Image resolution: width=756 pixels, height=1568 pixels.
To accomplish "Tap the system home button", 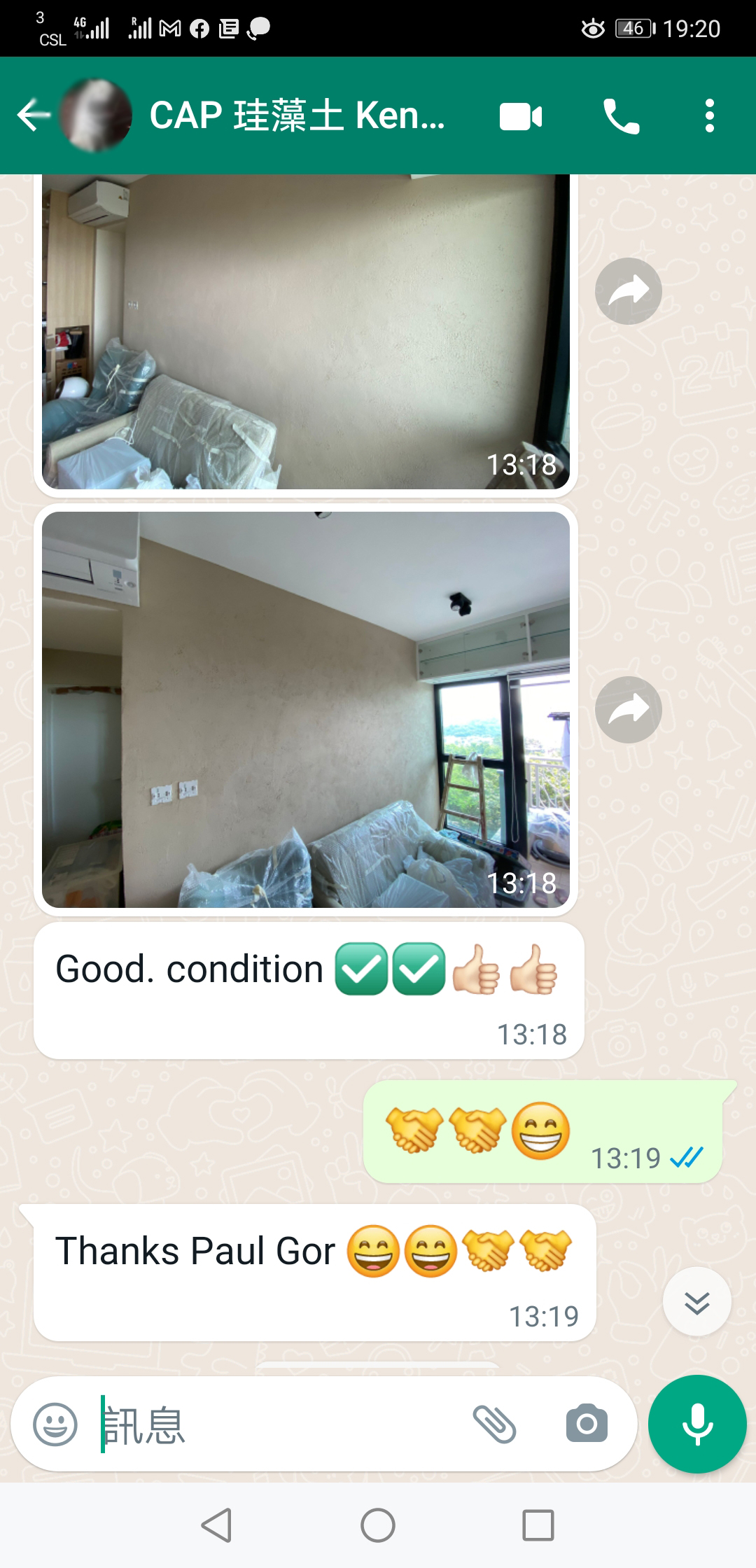I will click(378, 1525).
